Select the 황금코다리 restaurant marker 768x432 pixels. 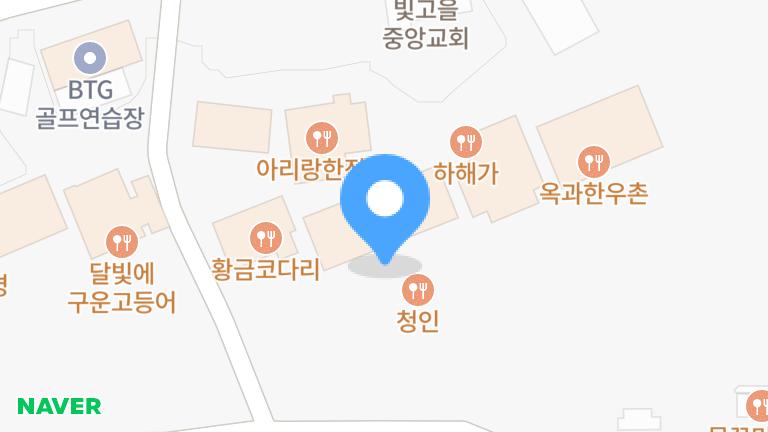(265, 238)
